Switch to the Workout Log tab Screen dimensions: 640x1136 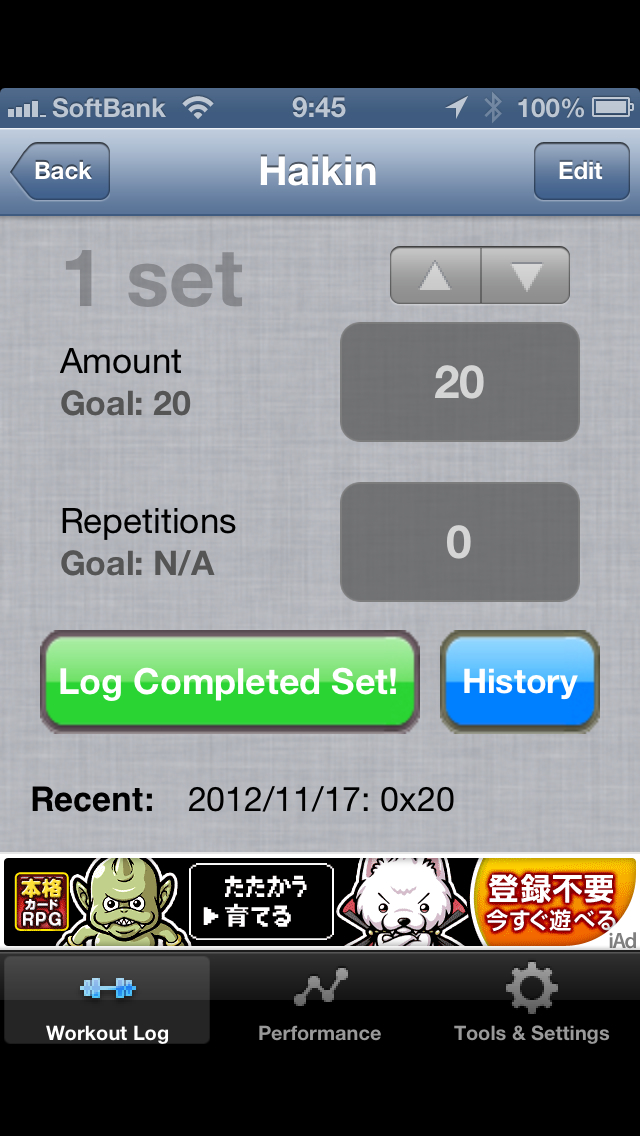pos(107,1001)
